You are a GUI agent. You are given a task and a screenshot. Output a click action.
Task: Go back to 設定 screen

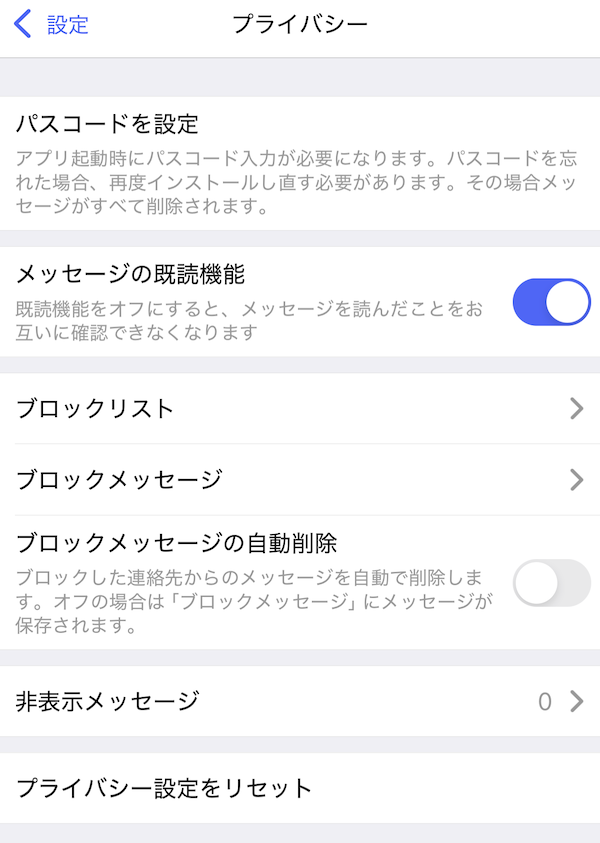[52, 25]
